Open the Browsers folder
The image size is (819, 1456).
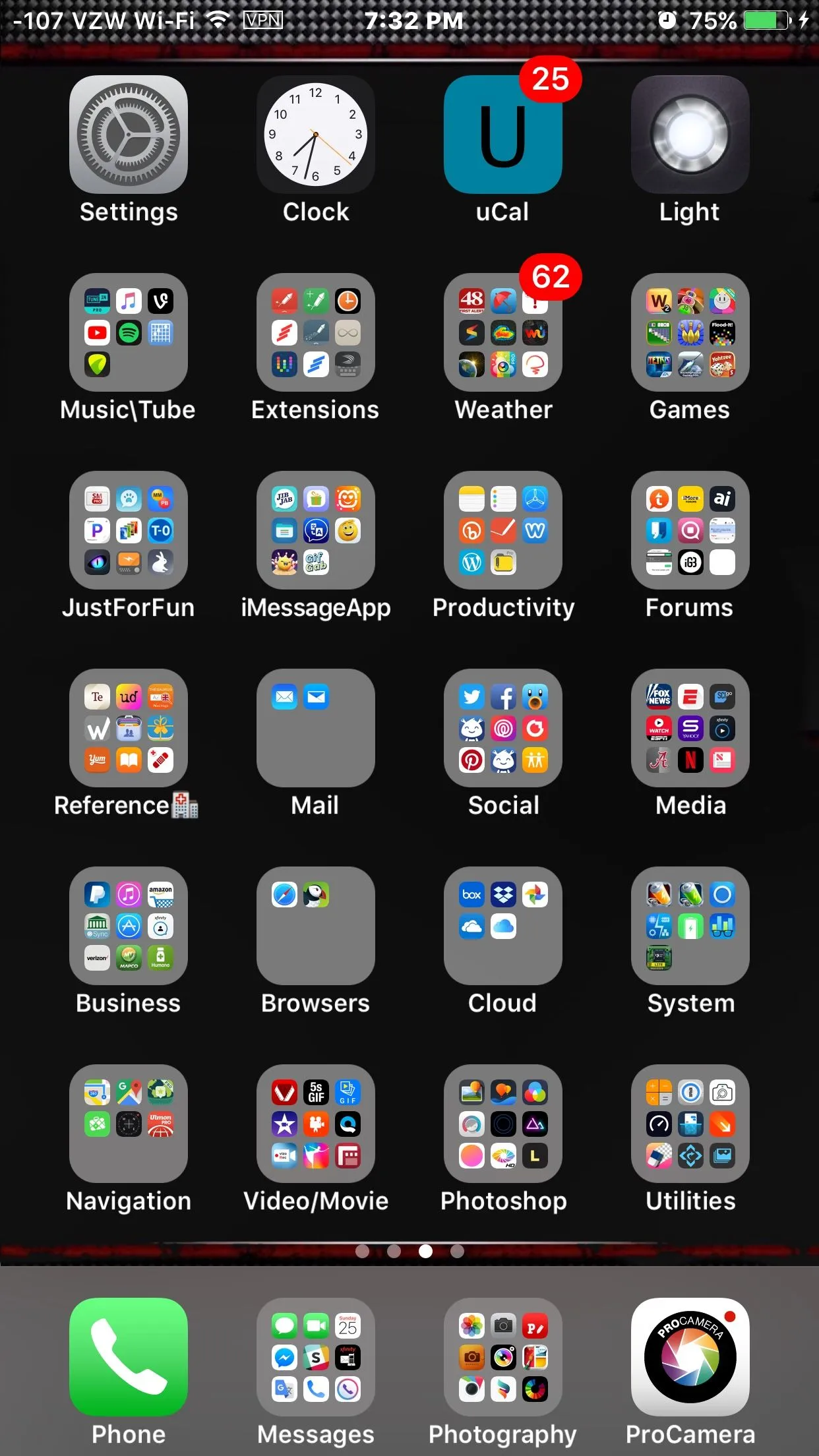pos(316,926)
